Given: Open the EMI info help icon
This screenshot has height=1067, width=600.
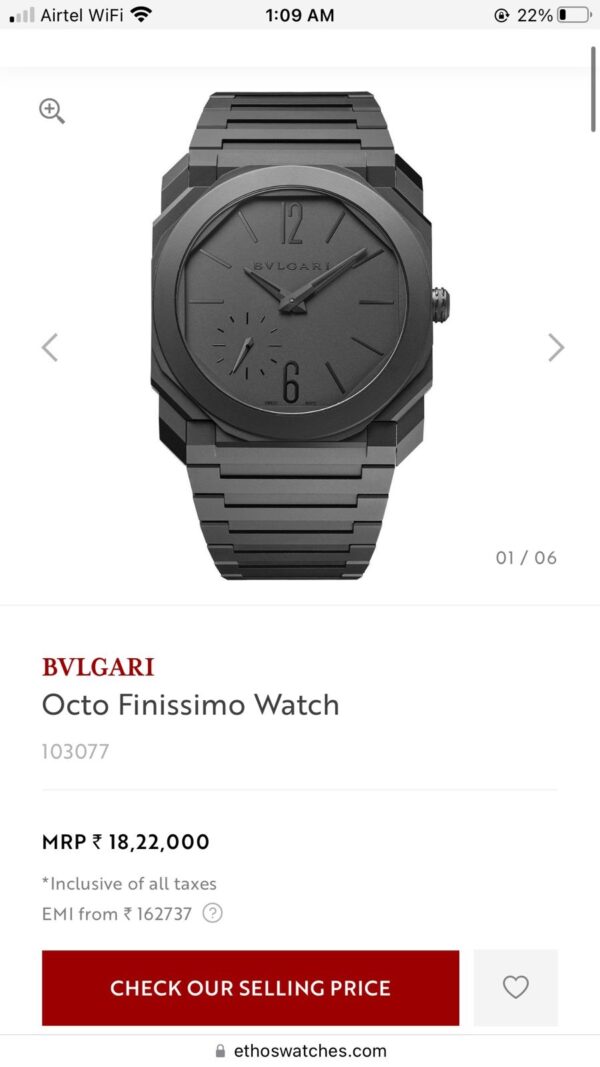Looking at the screenshot, I should [212, 913].
